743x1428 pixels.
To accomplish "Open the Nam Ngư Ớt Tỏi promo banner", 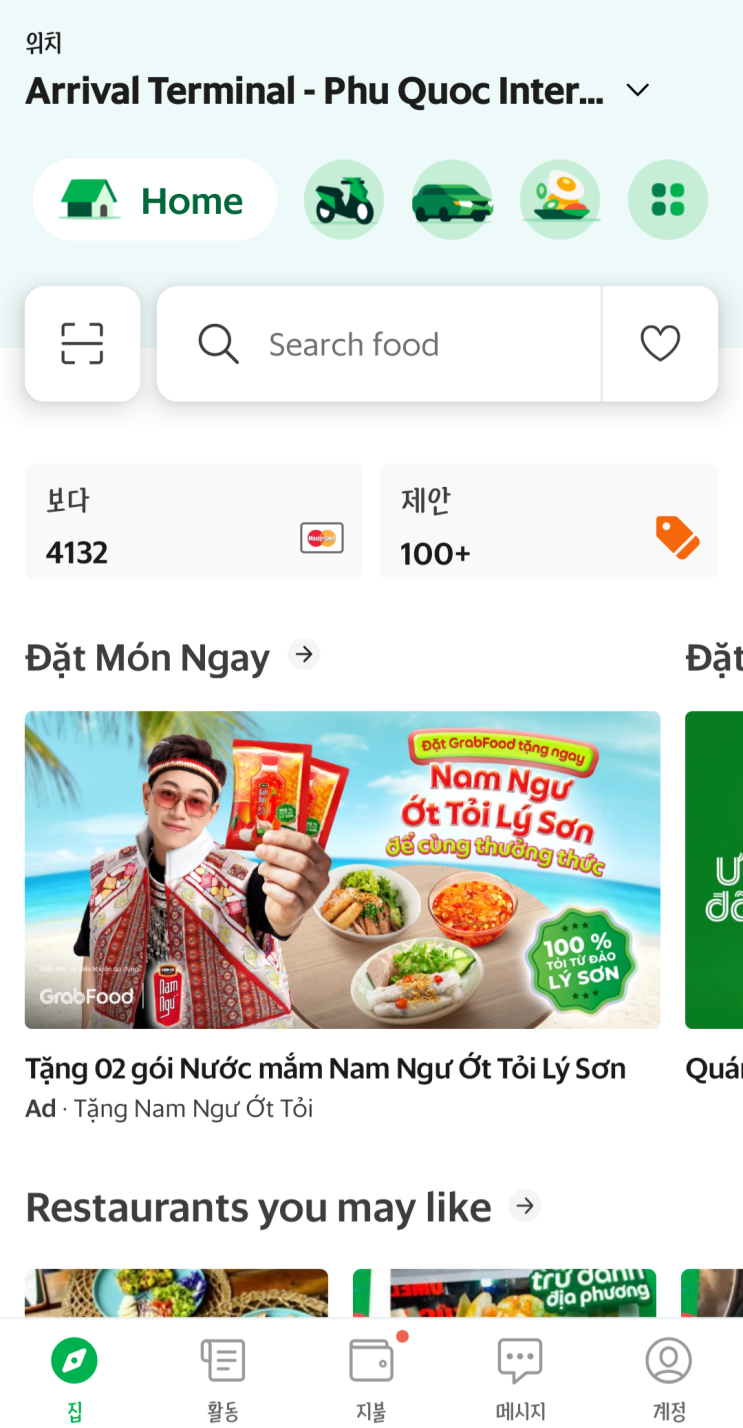I will click(x=342, y=869).
